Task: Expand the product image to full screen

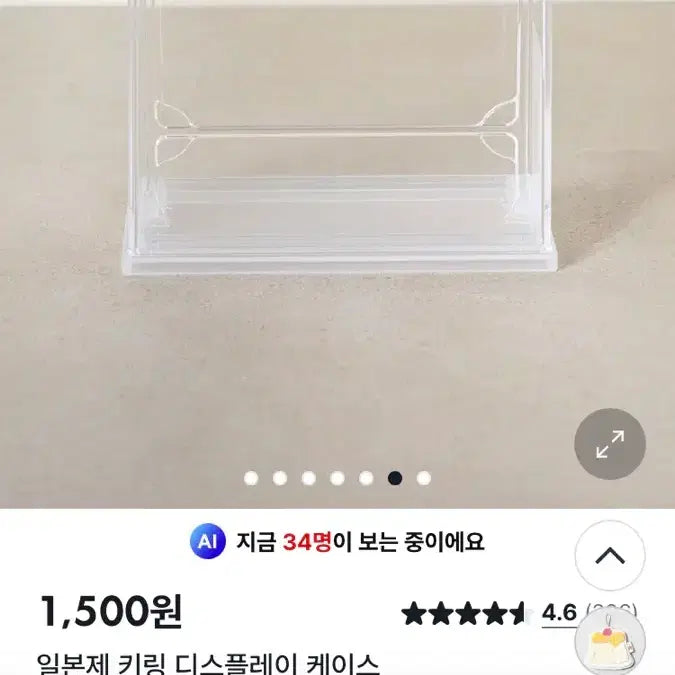Action: coord(610,444)
